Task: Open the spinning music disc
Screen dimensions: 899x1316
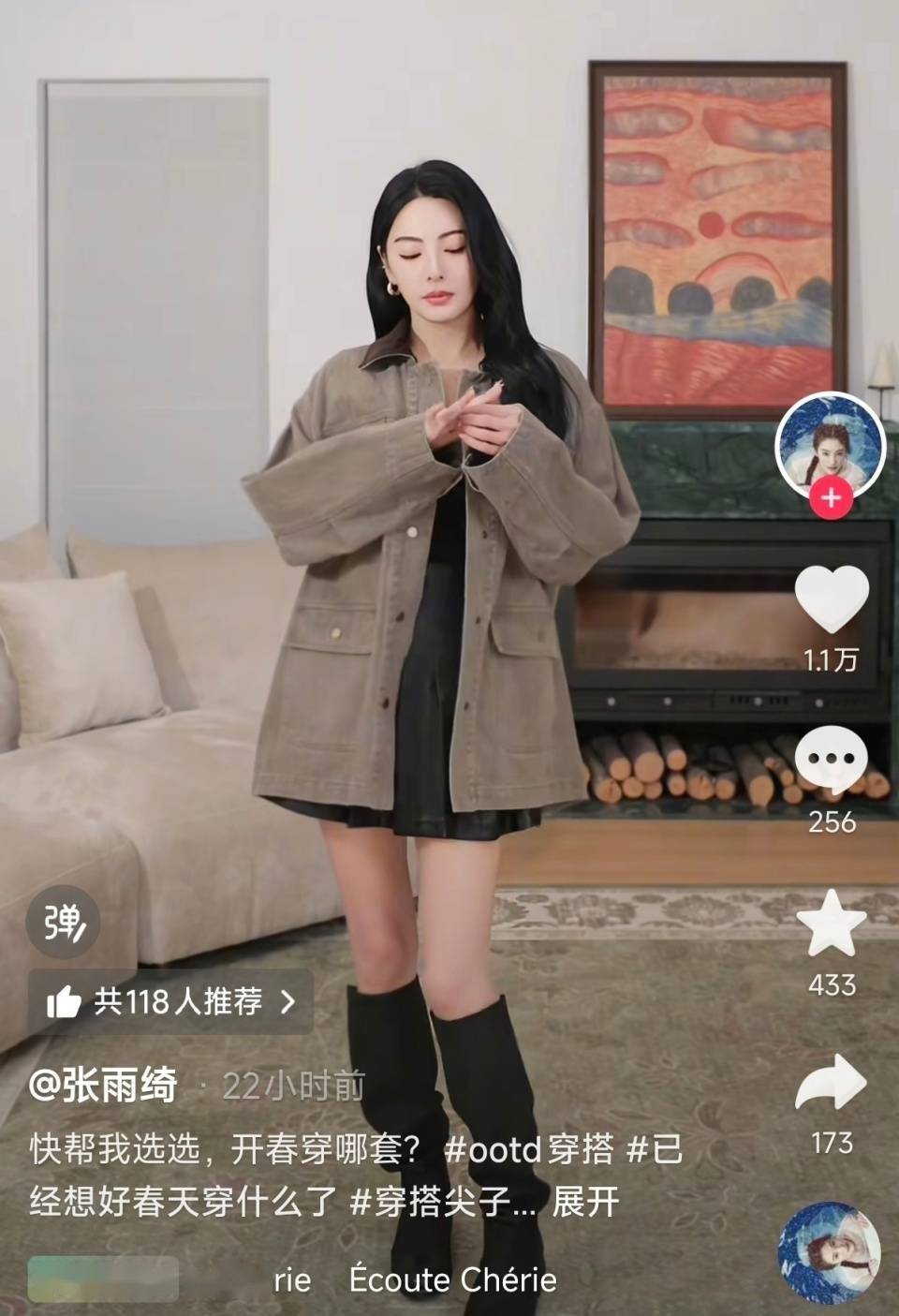Action: (x=830, y=1253)
